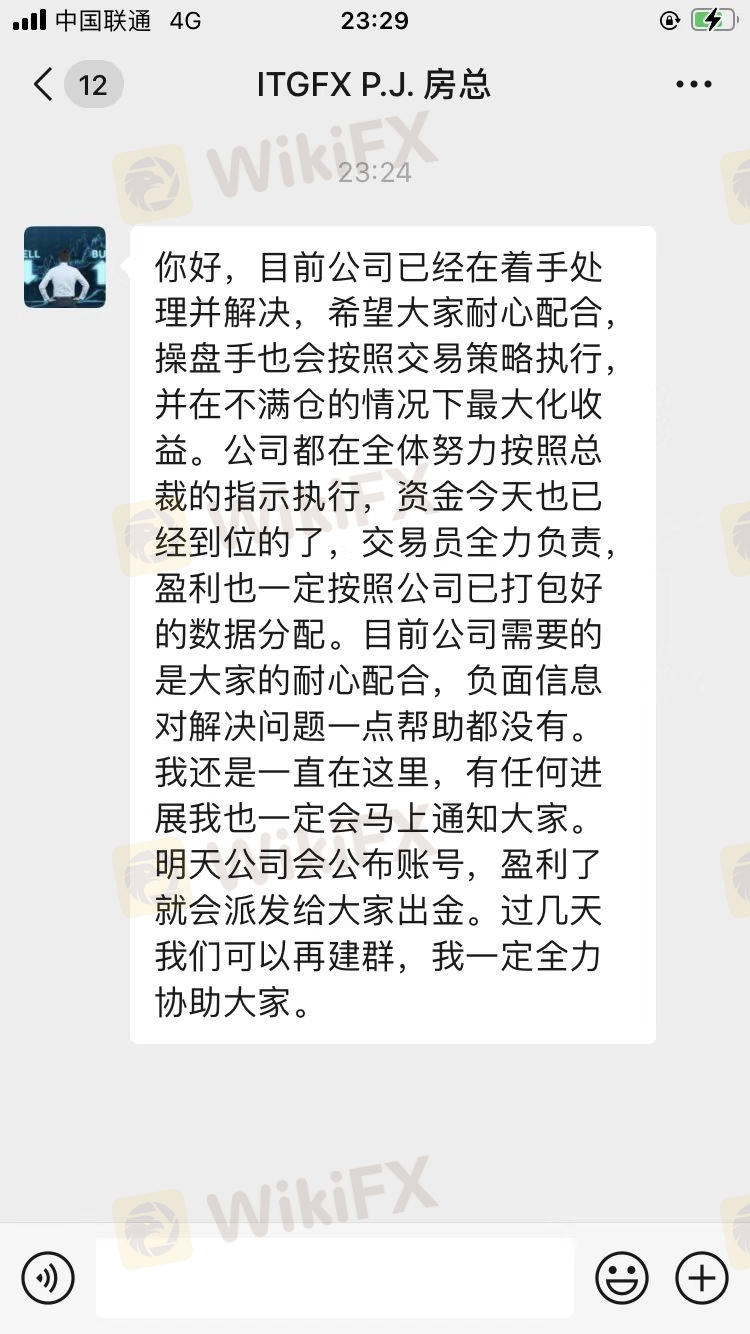Open the emoji sticker panel
750x1334 pixels.
tap(622, 1277)
